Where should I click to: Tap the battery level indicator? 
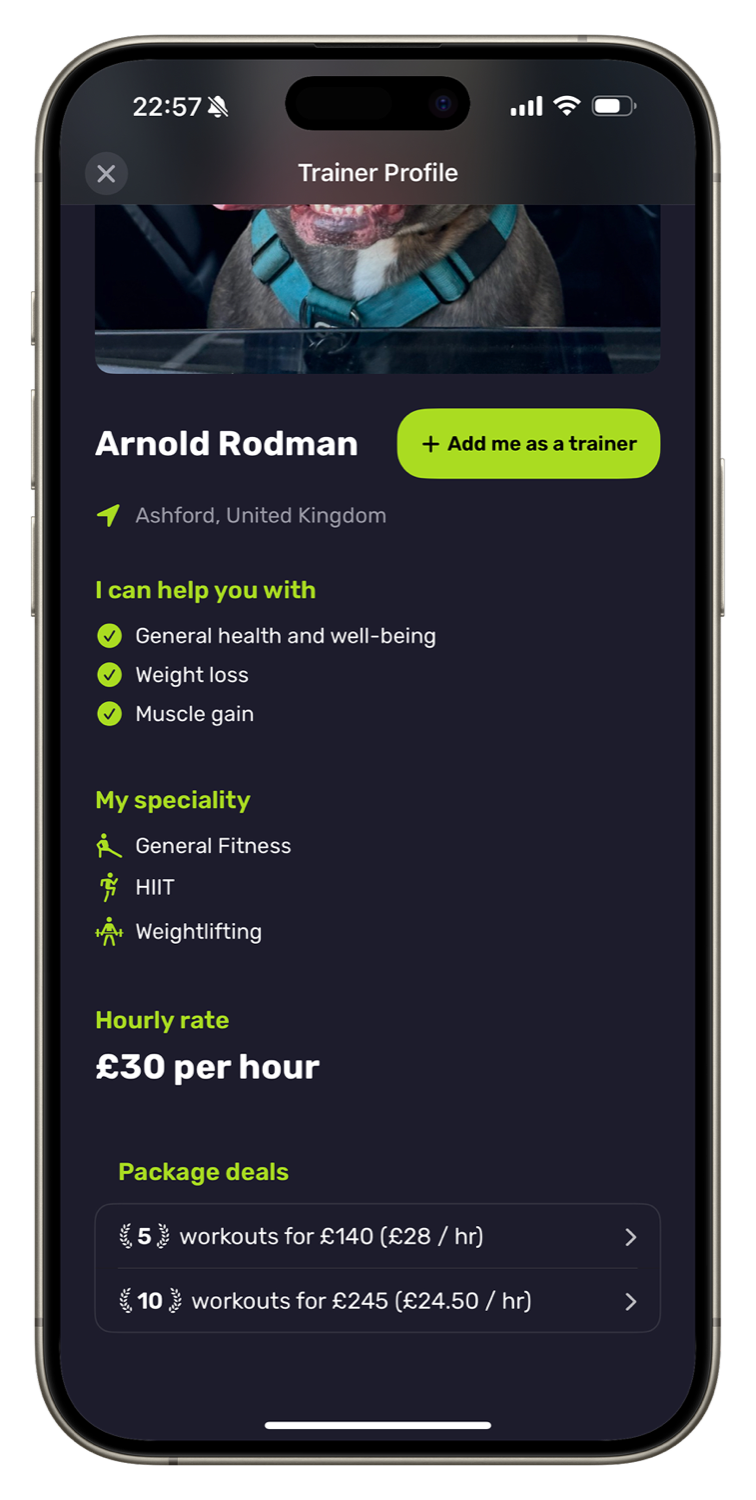coord(614,104)
